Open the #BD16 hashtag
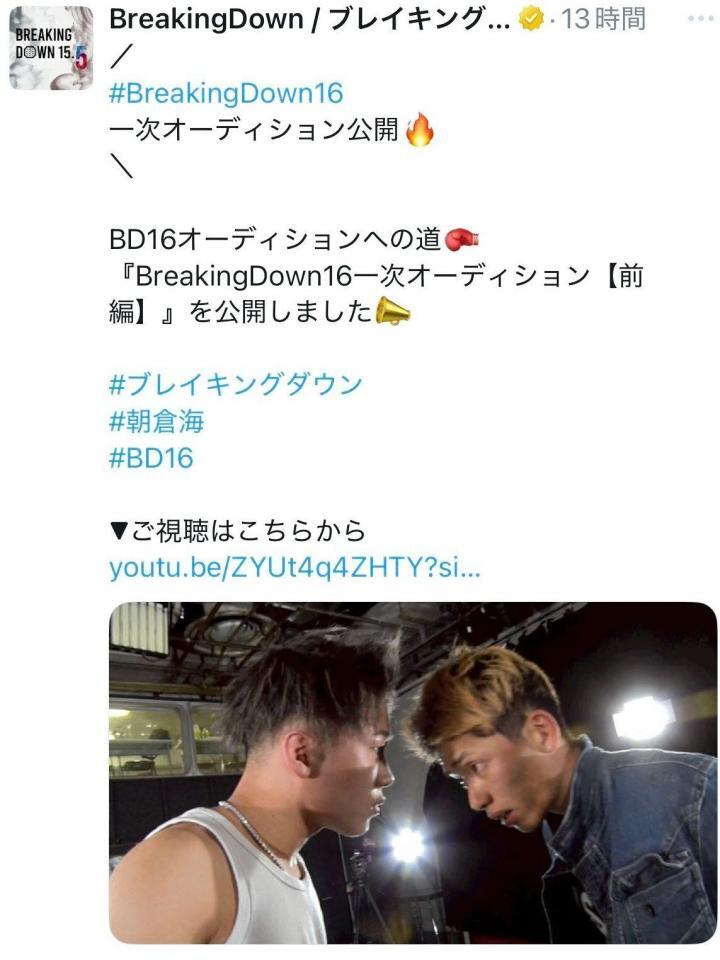This screenshot has width=720, height=960. tap(151, 458)
